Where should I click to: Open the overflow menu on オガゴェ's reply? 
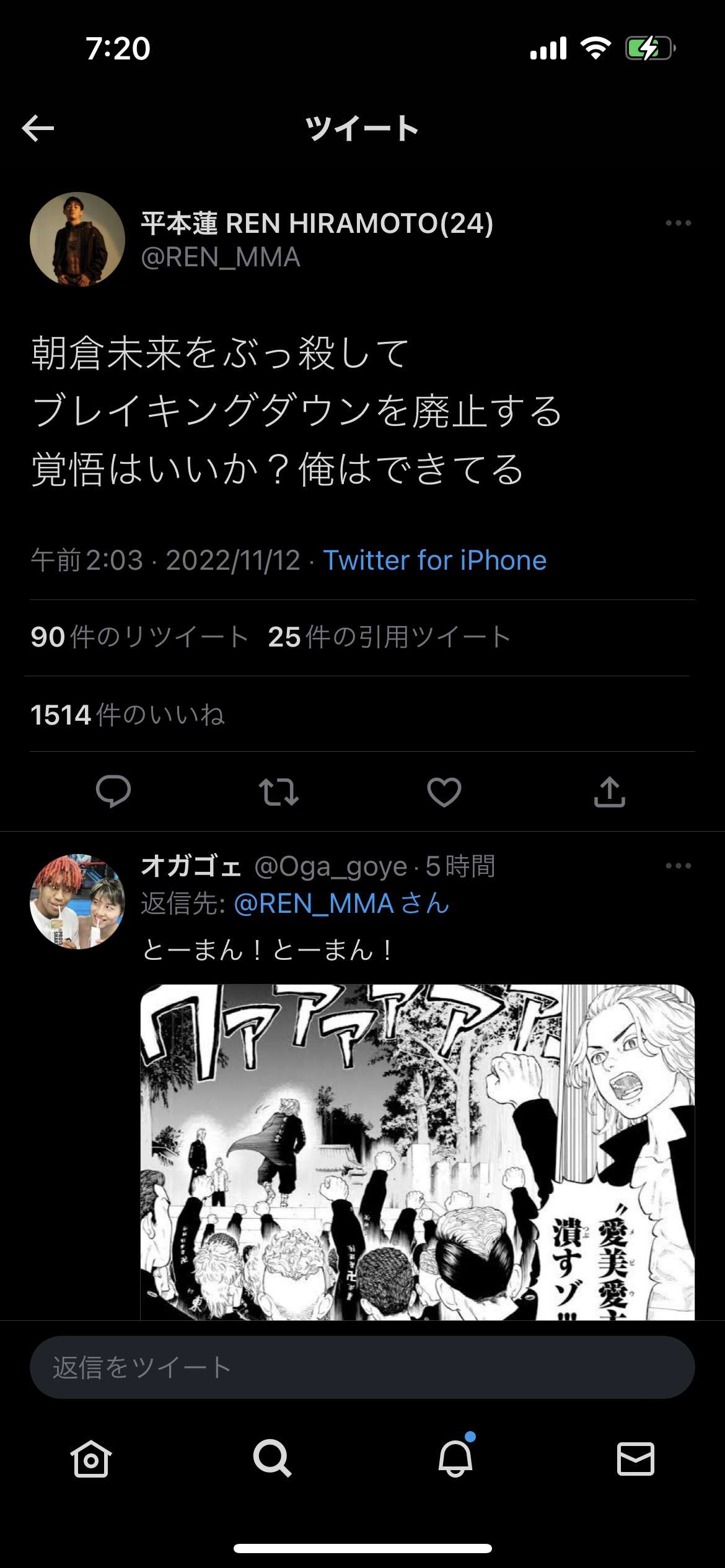678,866
